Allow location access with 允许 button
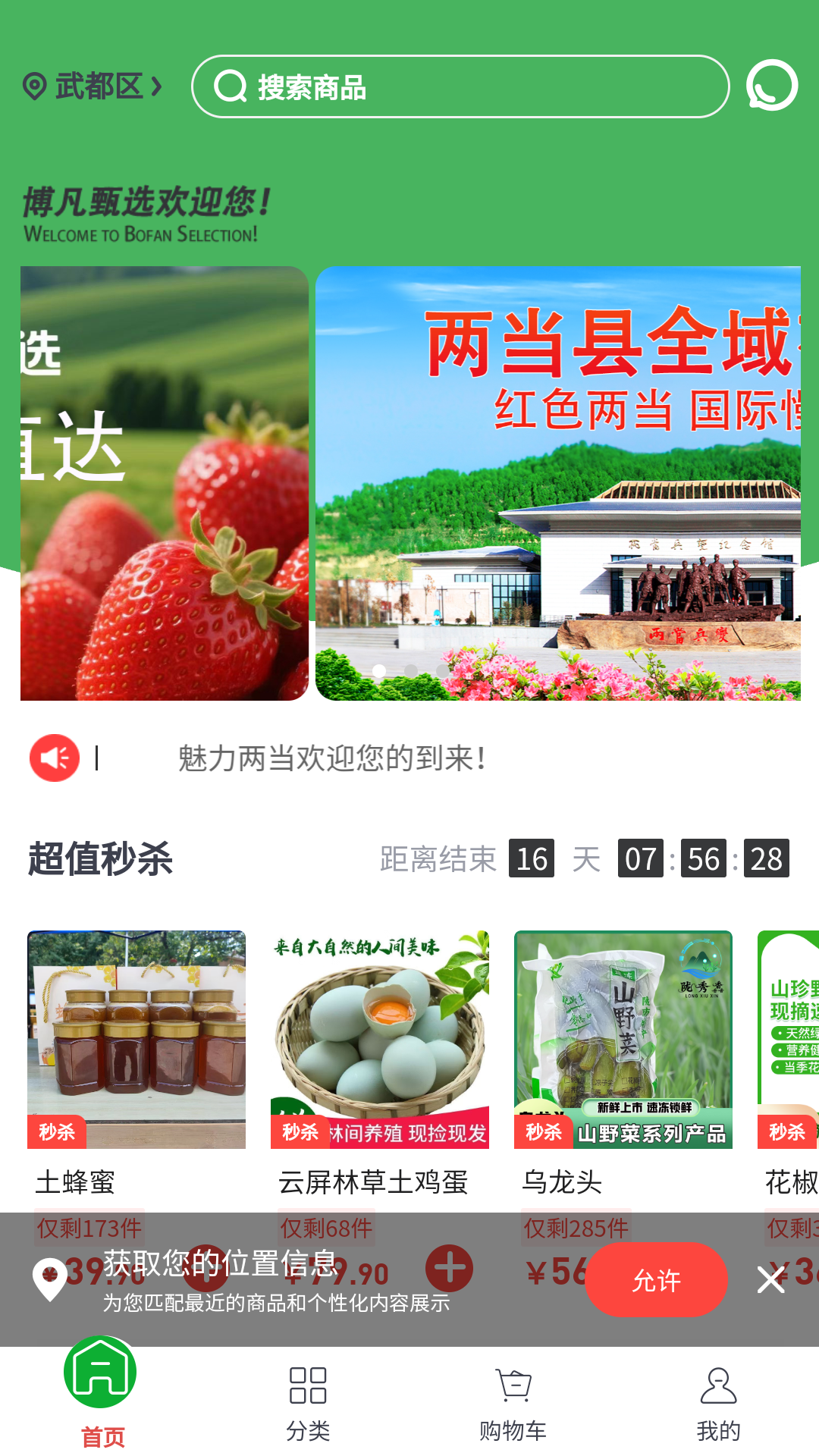The height and width of the screenshot is (1456, 819). coord(657,1280)
